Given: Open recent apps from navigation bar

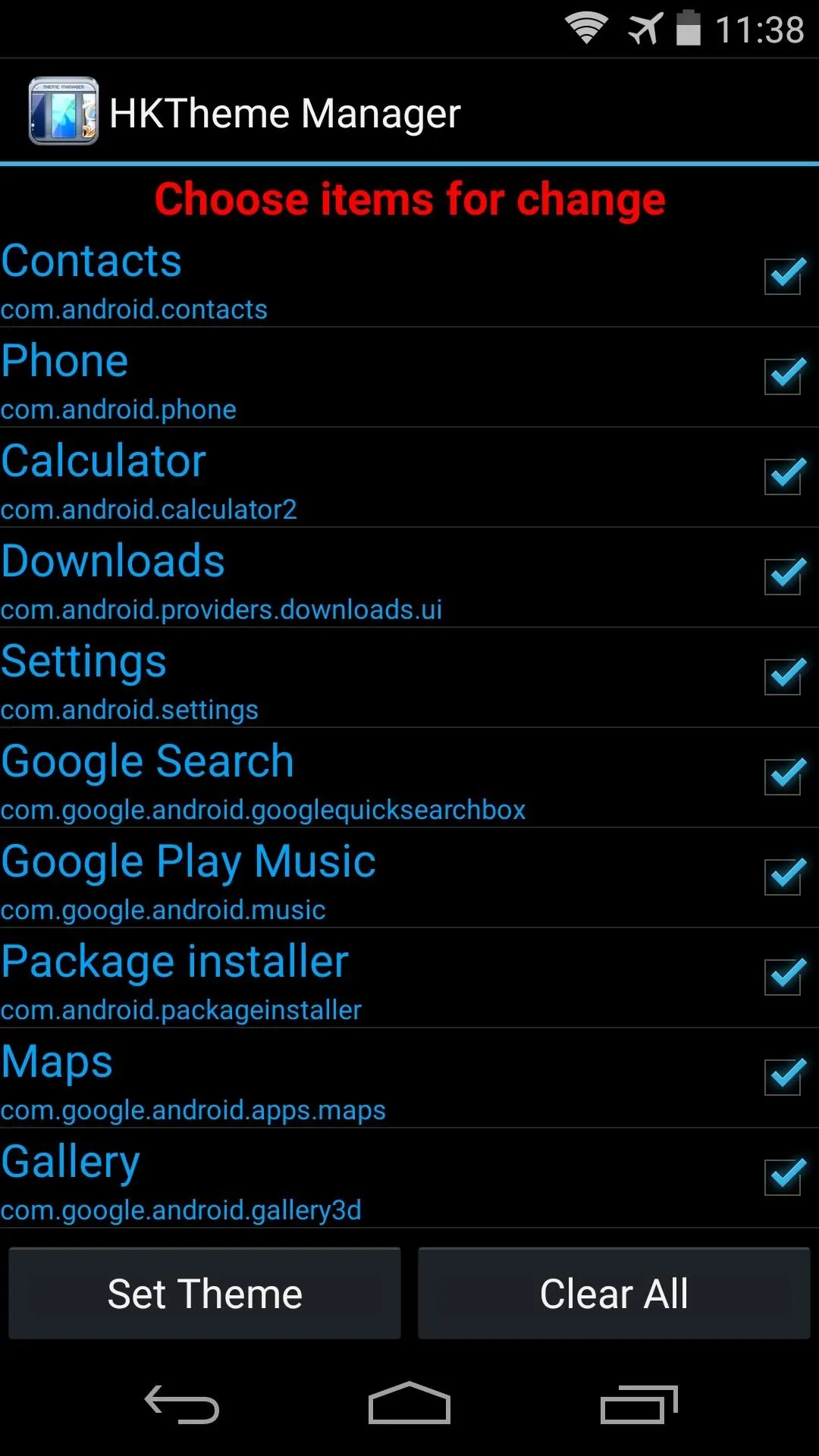Looking at the screenshot, I should click(x=639, y=1404).
